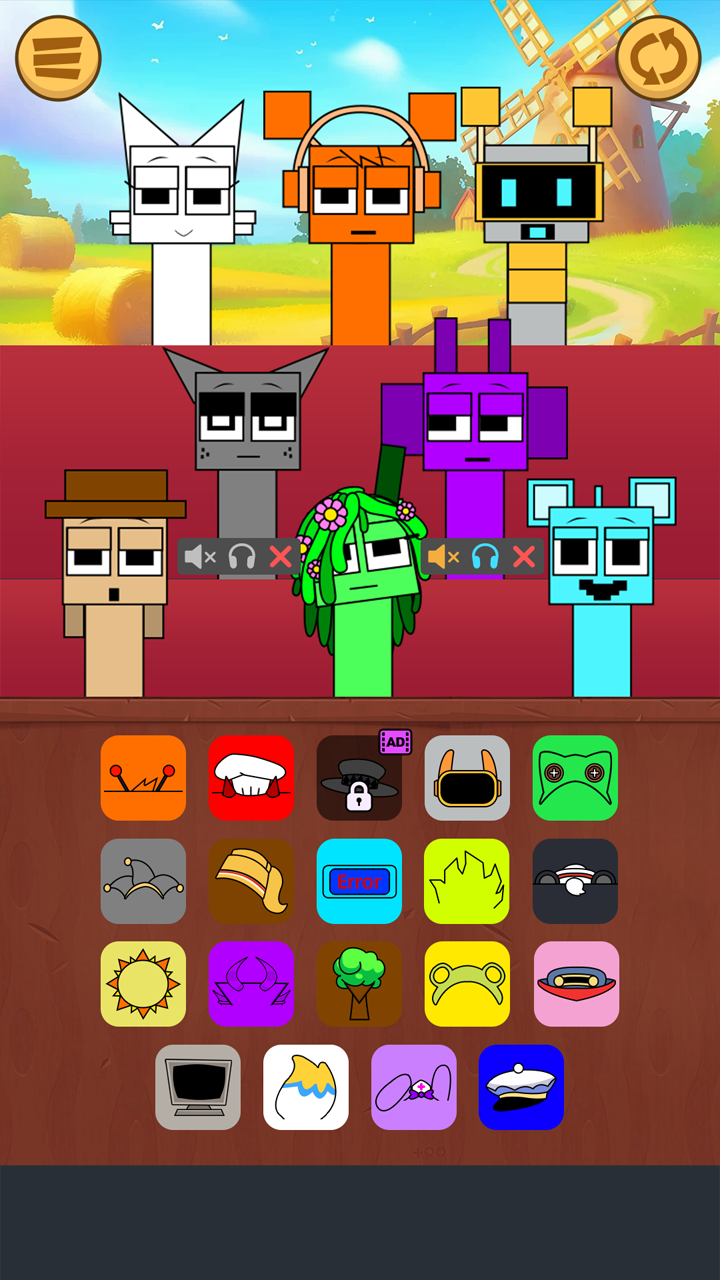Open the hamburger menu button

coord(58,58)
